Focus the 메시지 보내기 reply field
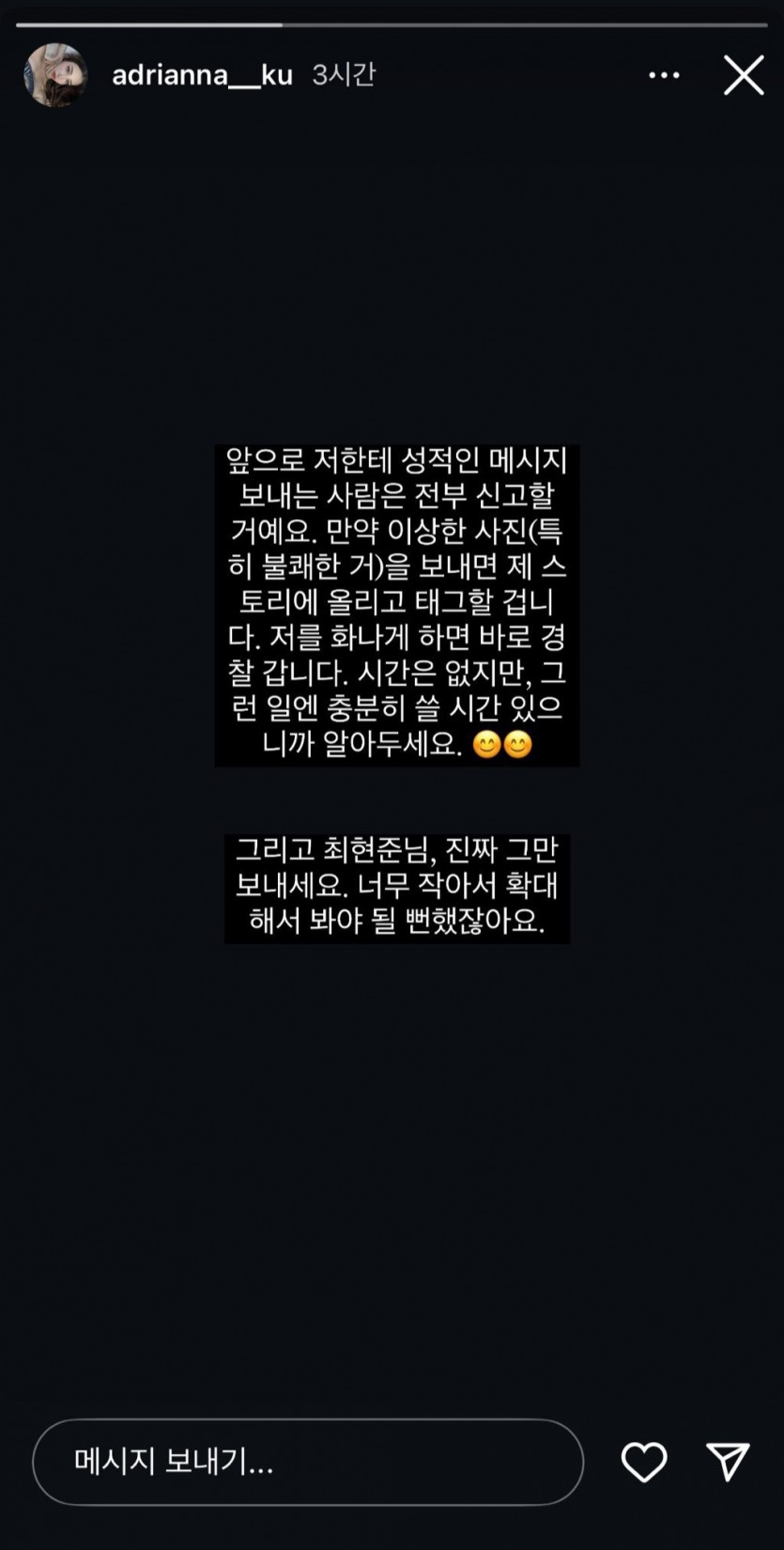 tap(308, 1462)
